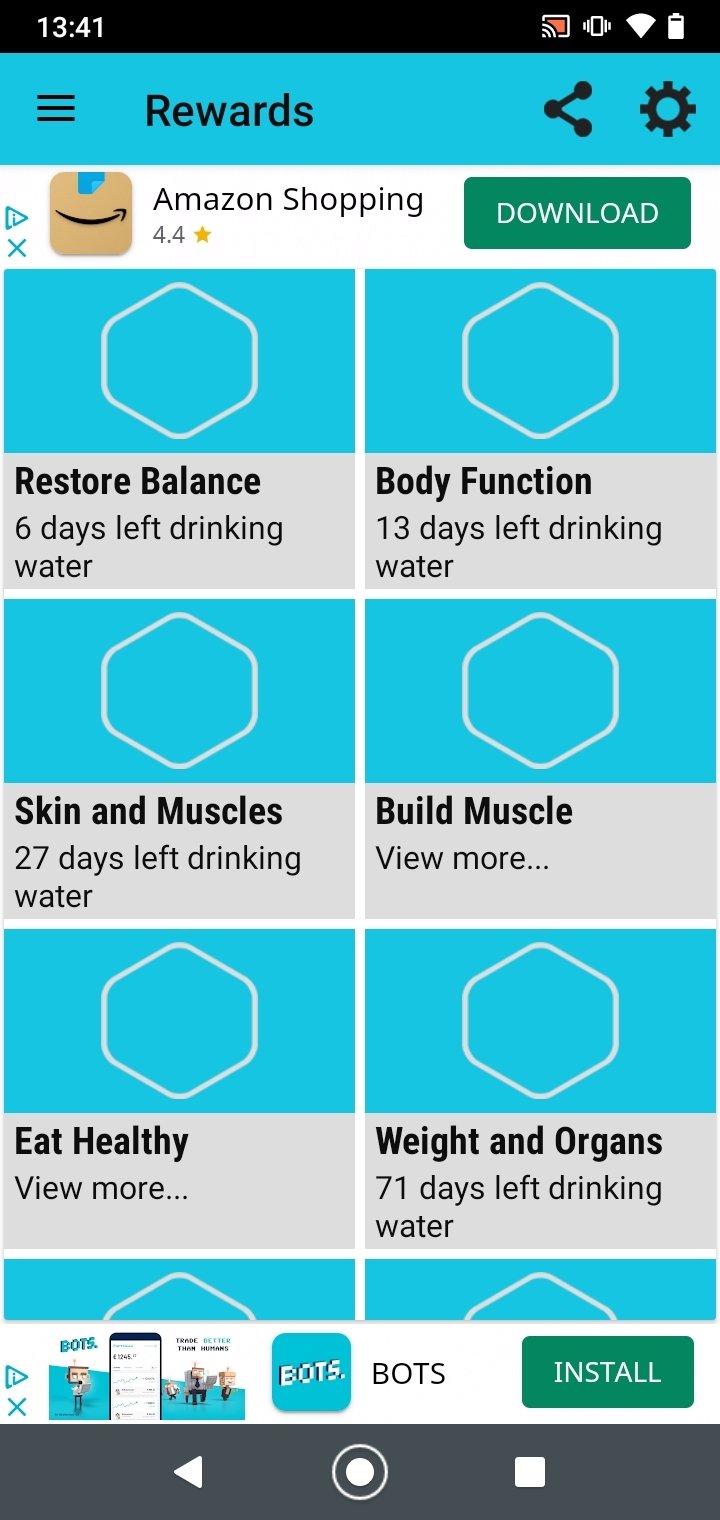
Task: View more on the Build Muscle card
Action: tap(463, 858)
